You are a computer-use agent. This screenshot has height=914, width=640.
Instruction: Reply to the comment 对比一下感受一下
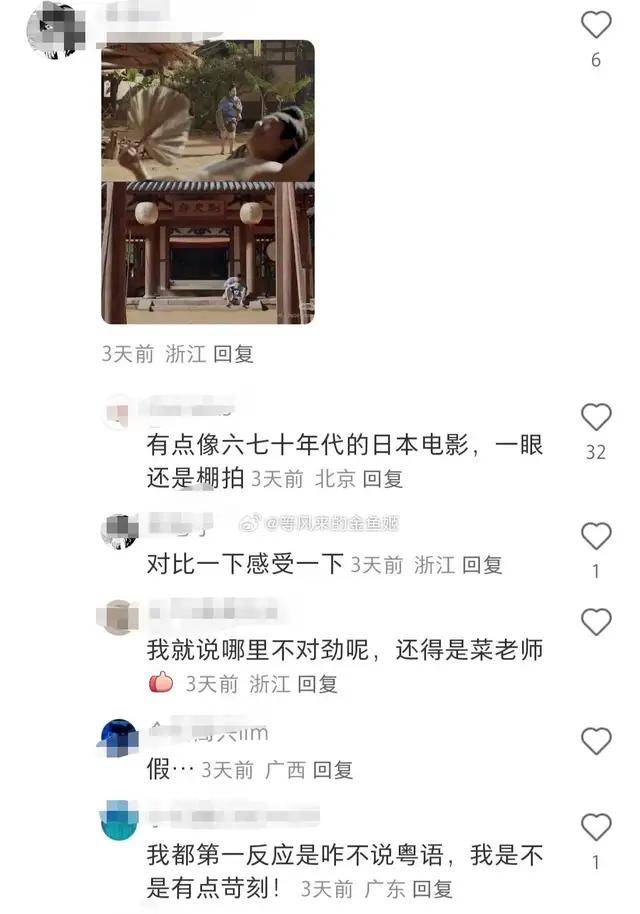(x=481, y=565)
